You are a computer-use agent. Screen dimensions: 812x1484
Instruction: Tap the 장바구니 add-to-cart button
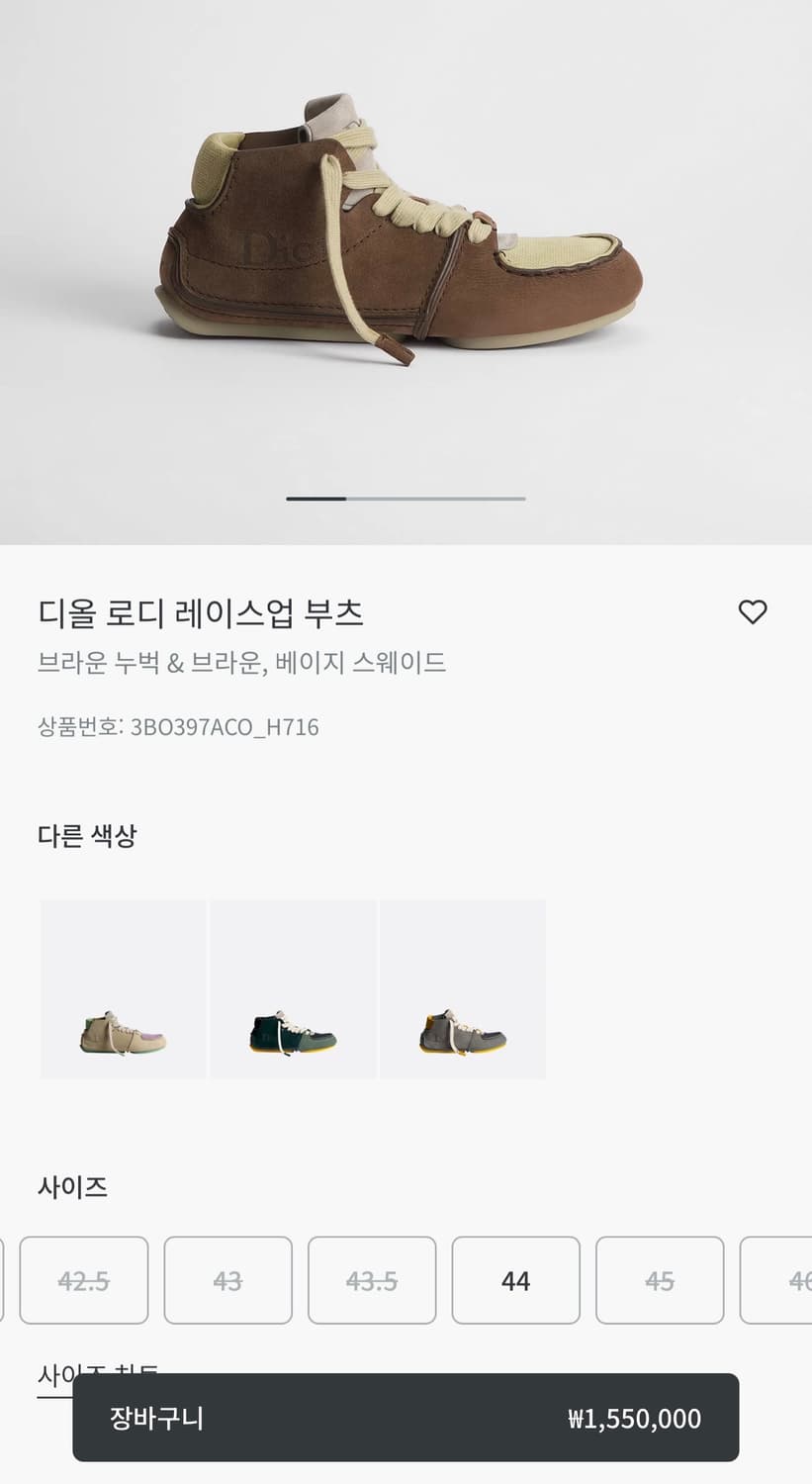153,1419
